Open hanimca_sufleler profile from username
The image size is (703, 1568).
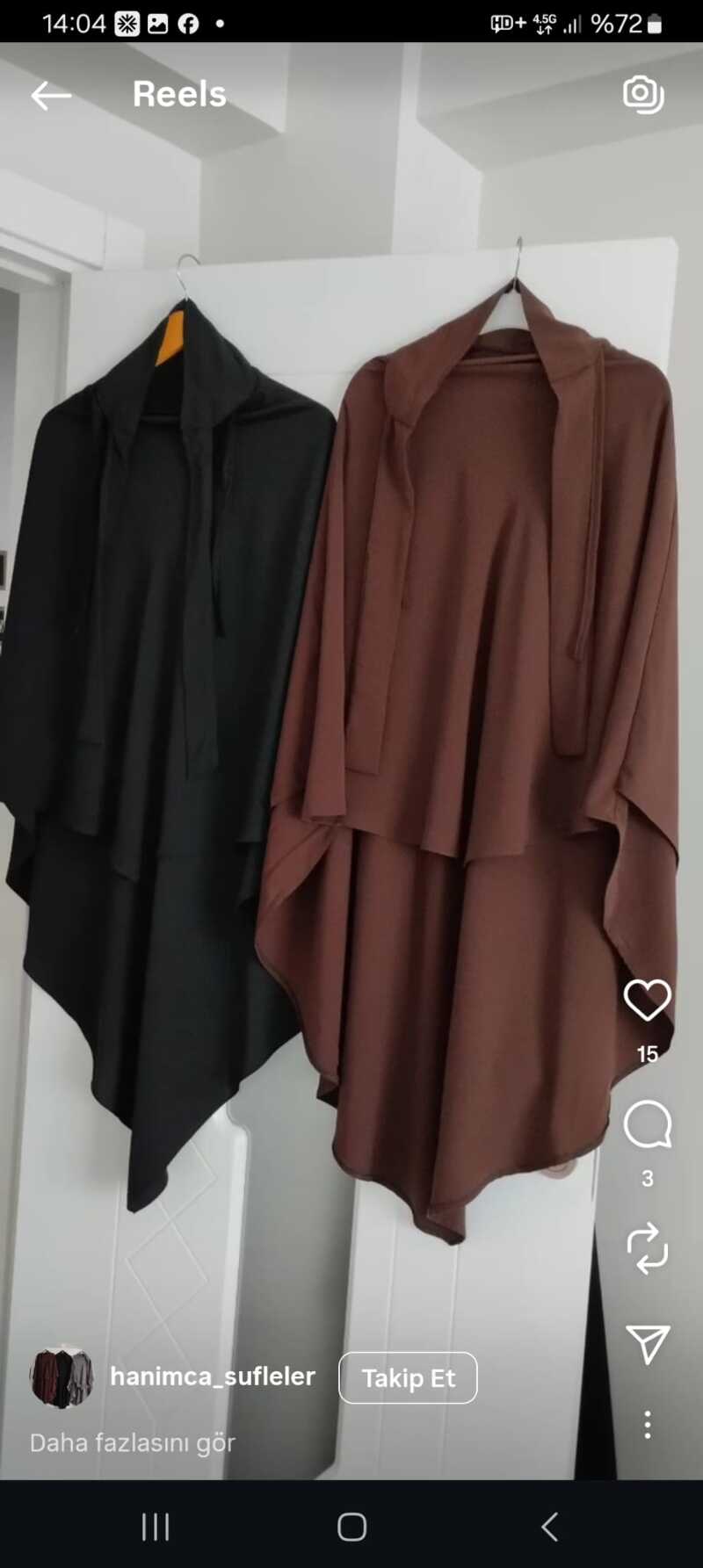pyautogui.click(x=213, y=1376)
